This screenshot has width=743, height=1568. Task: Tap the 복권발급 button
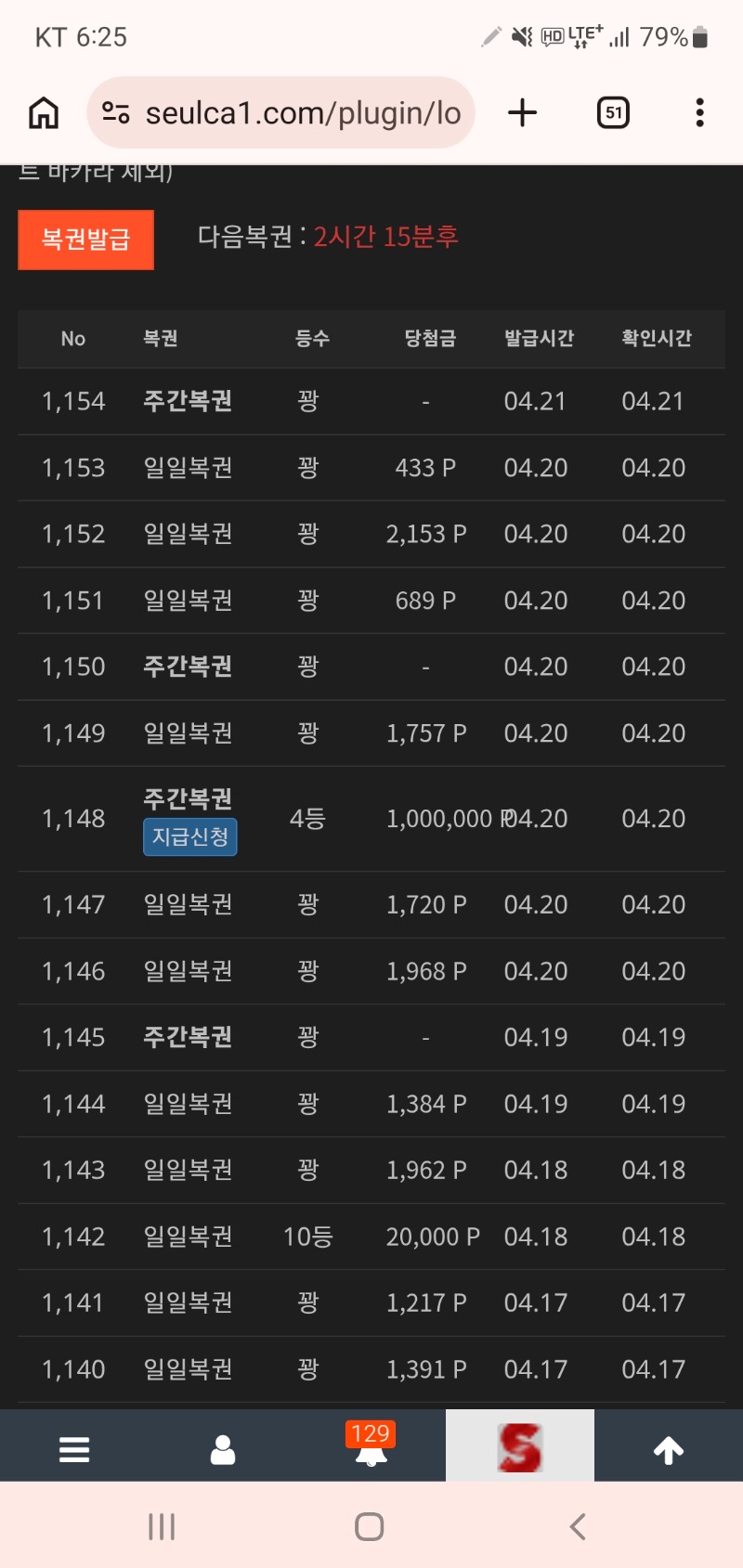85,240
